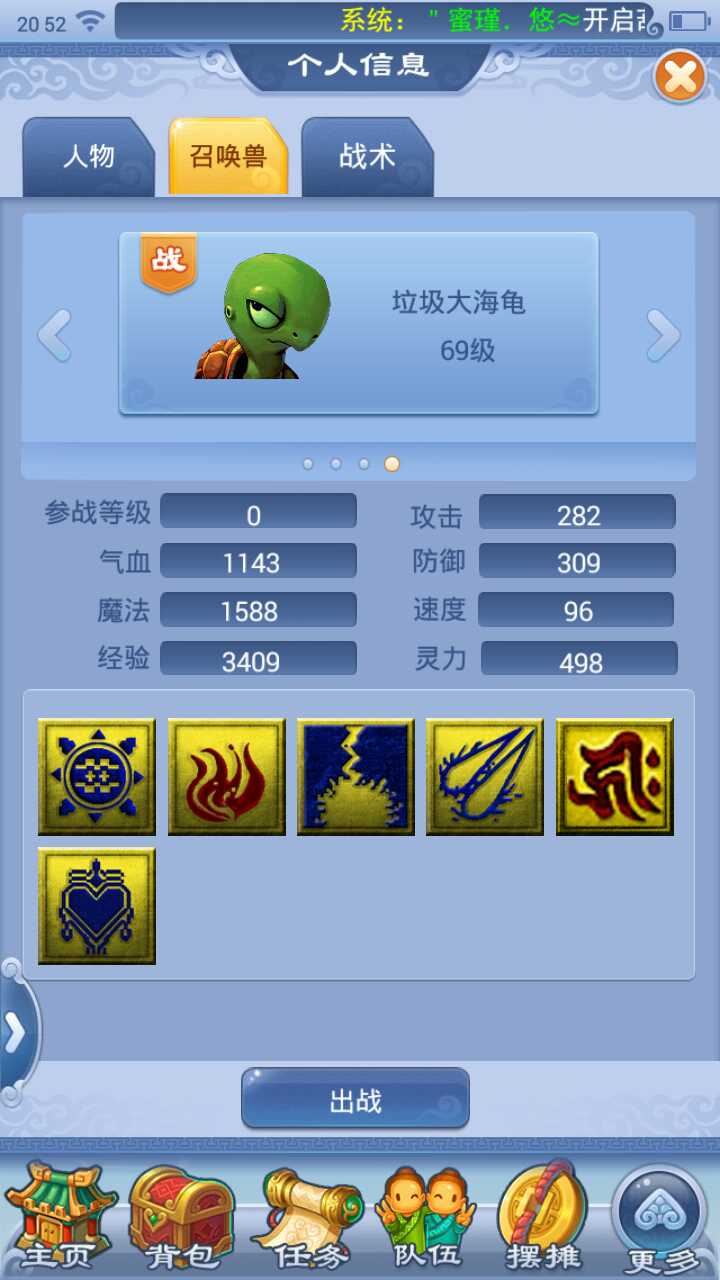Image resolution: width=720 pixels, height=1280 pixels.
Task: View the blue meteor skill icon
Action: [x=485, y=777]
